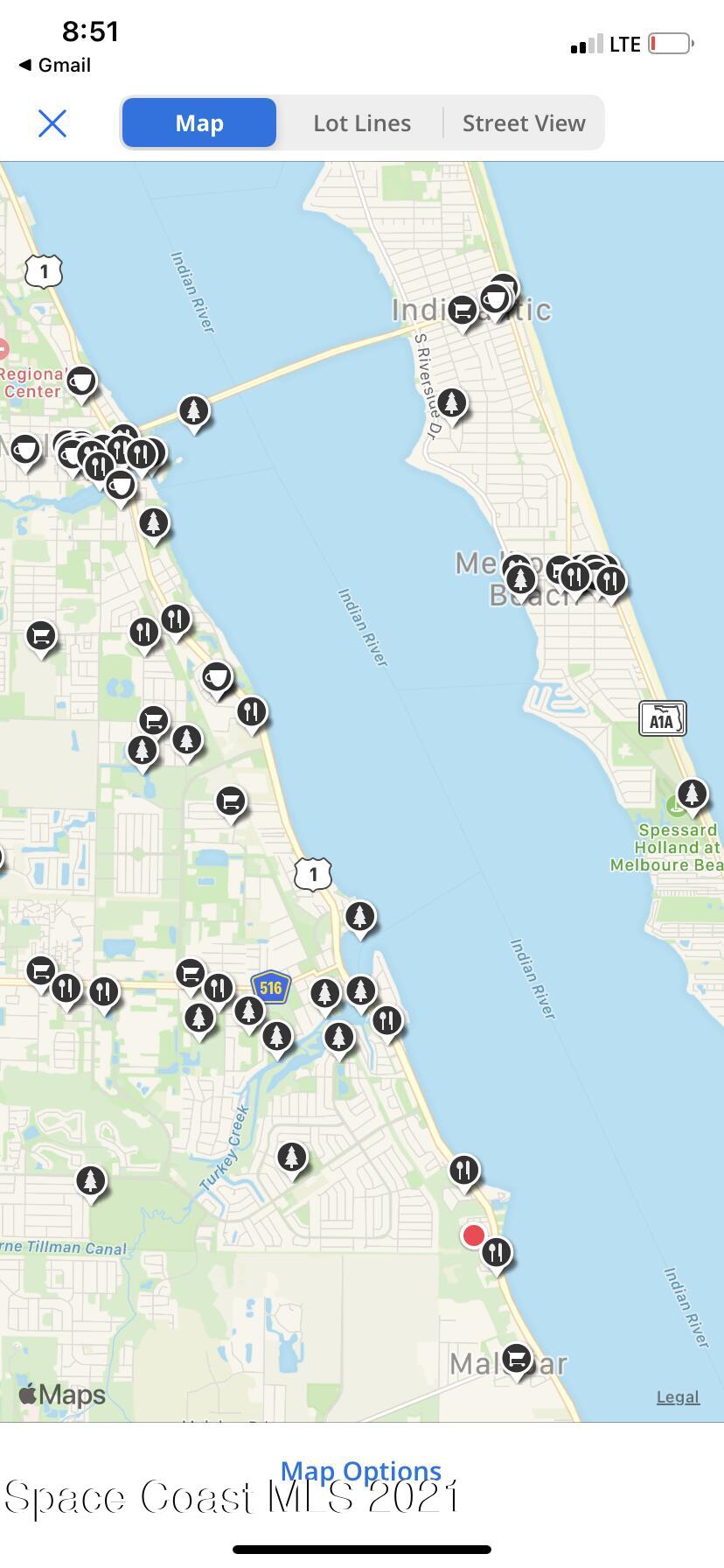Switch to Lot Lines view

362,123
